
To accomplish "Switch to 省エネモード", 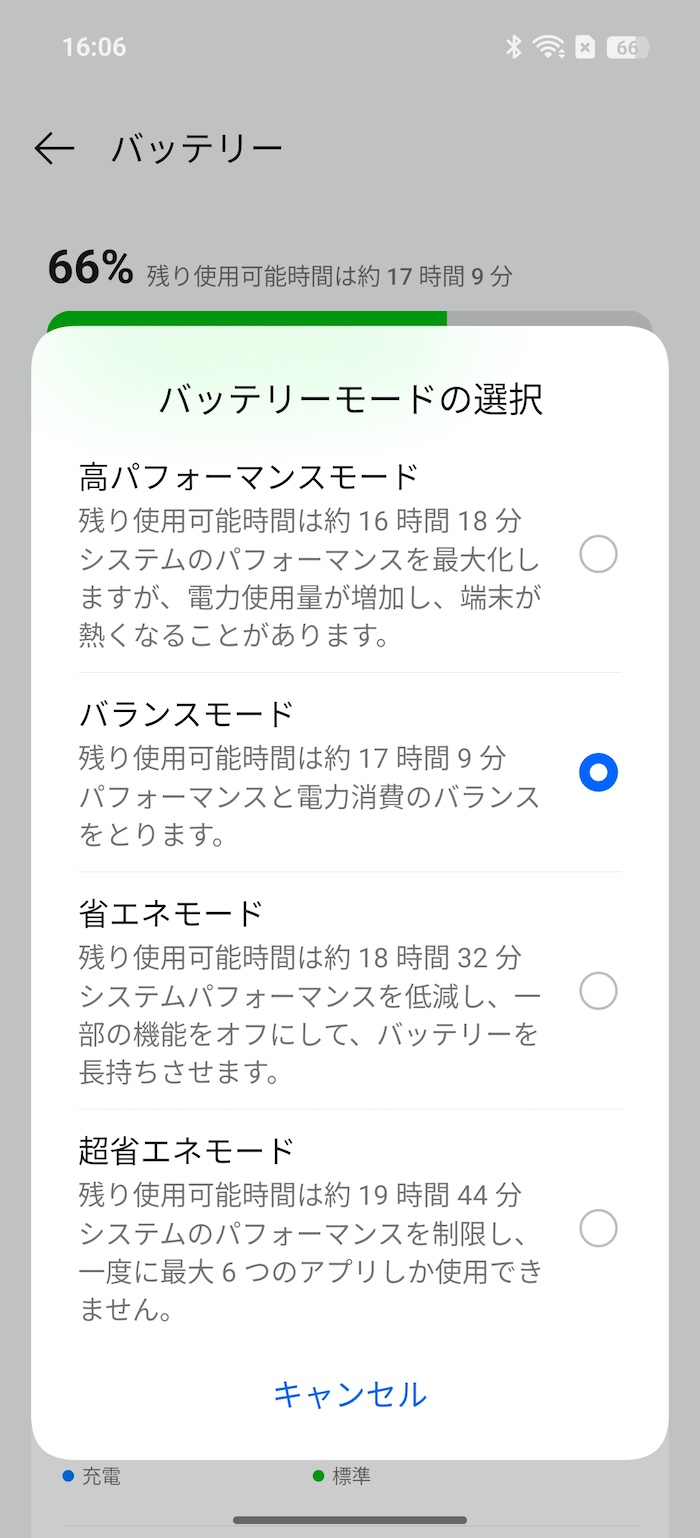I will pyautogui.click(x=349, y=990).
